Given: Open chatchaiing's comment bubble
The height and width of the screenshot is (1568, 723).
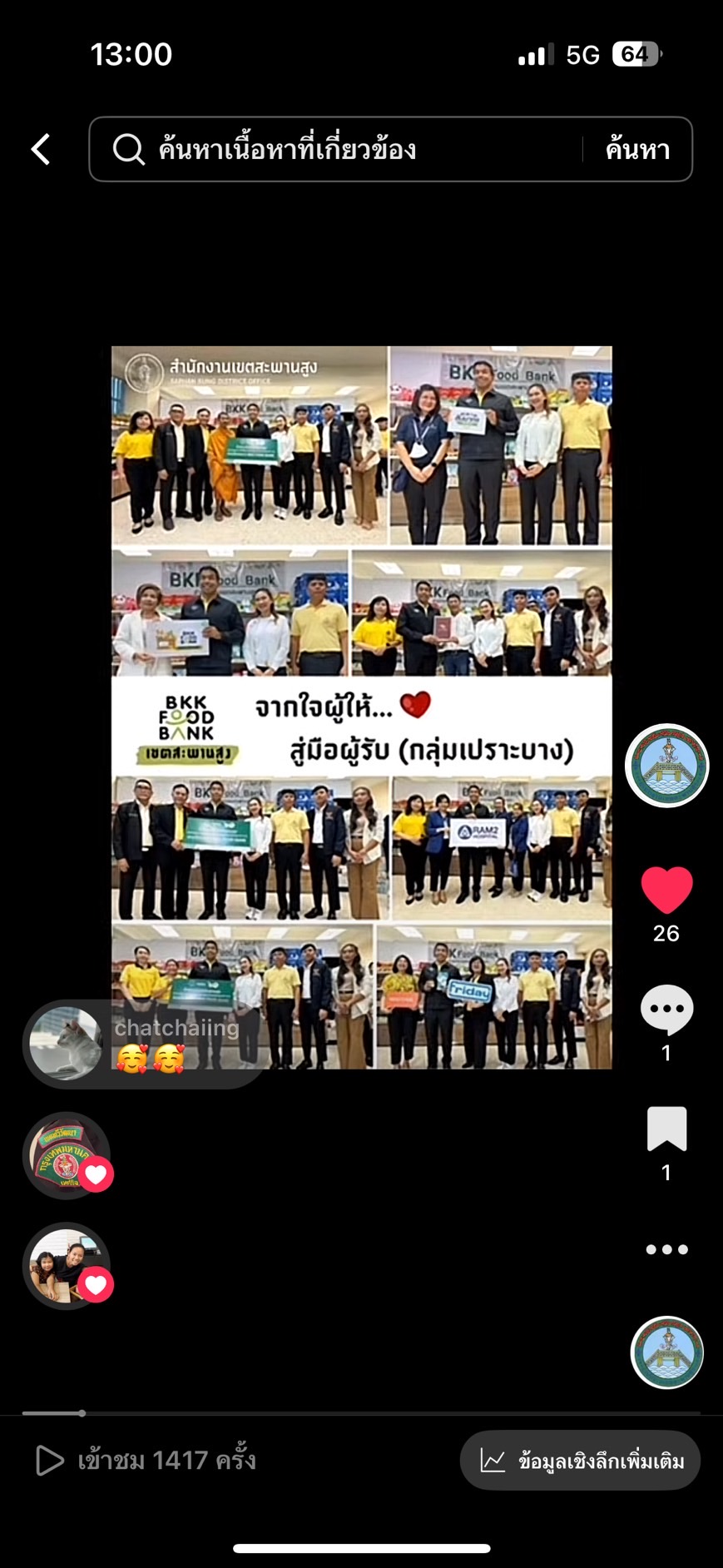Looking at the screenshot, I should (146, 1044).
